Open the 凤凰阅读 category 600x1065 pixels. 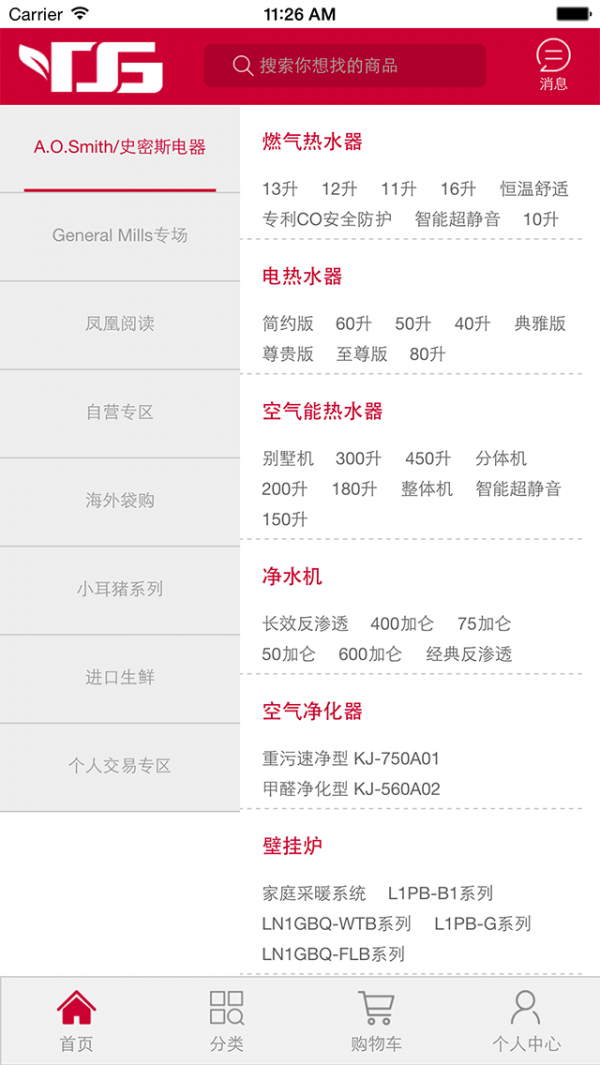(120, 324)
